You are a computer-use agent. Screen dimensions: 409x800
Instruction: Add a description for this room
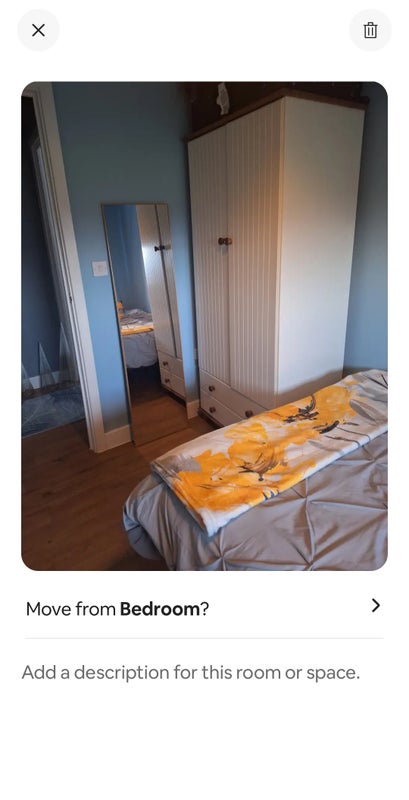point(191,672)
